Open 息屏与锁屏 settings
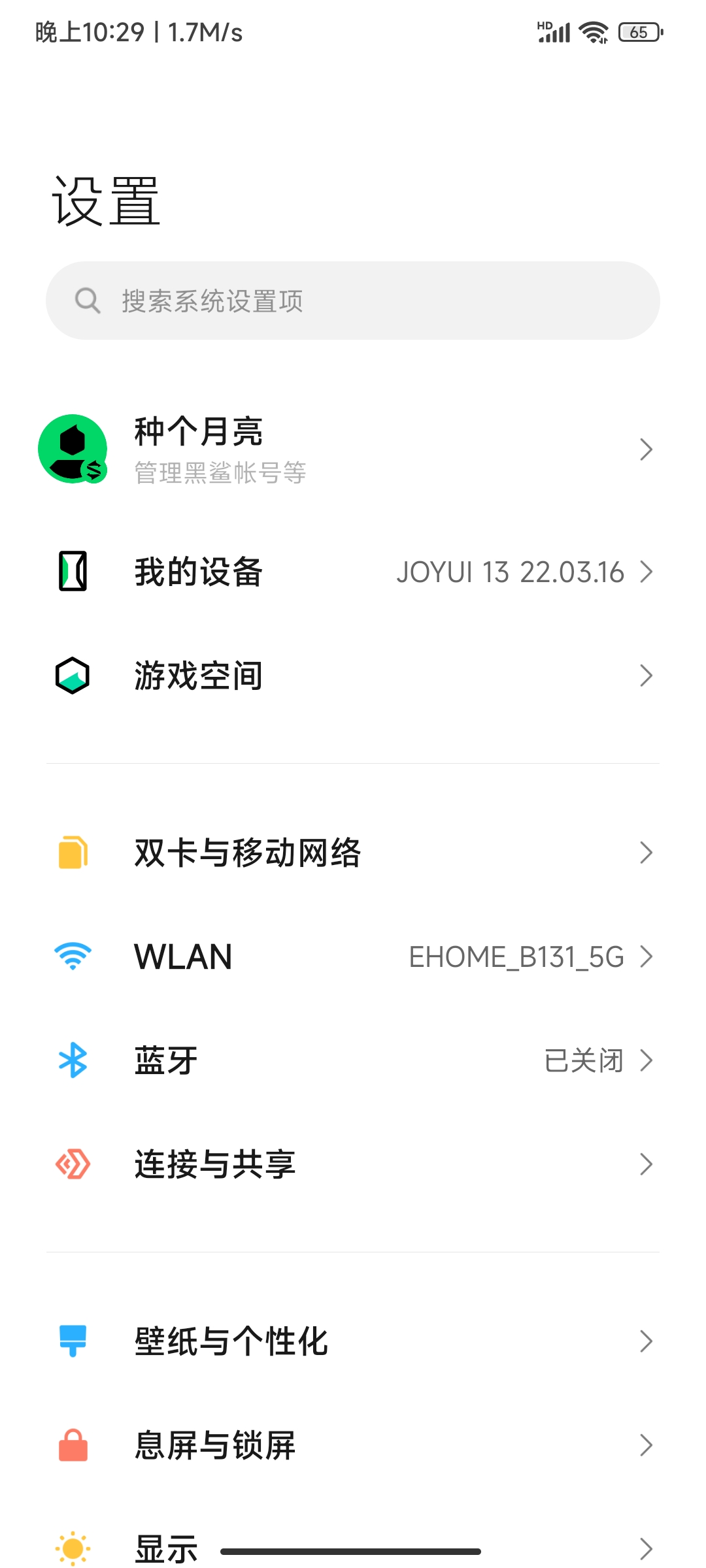706x1568 pixels. [353, 1445]
